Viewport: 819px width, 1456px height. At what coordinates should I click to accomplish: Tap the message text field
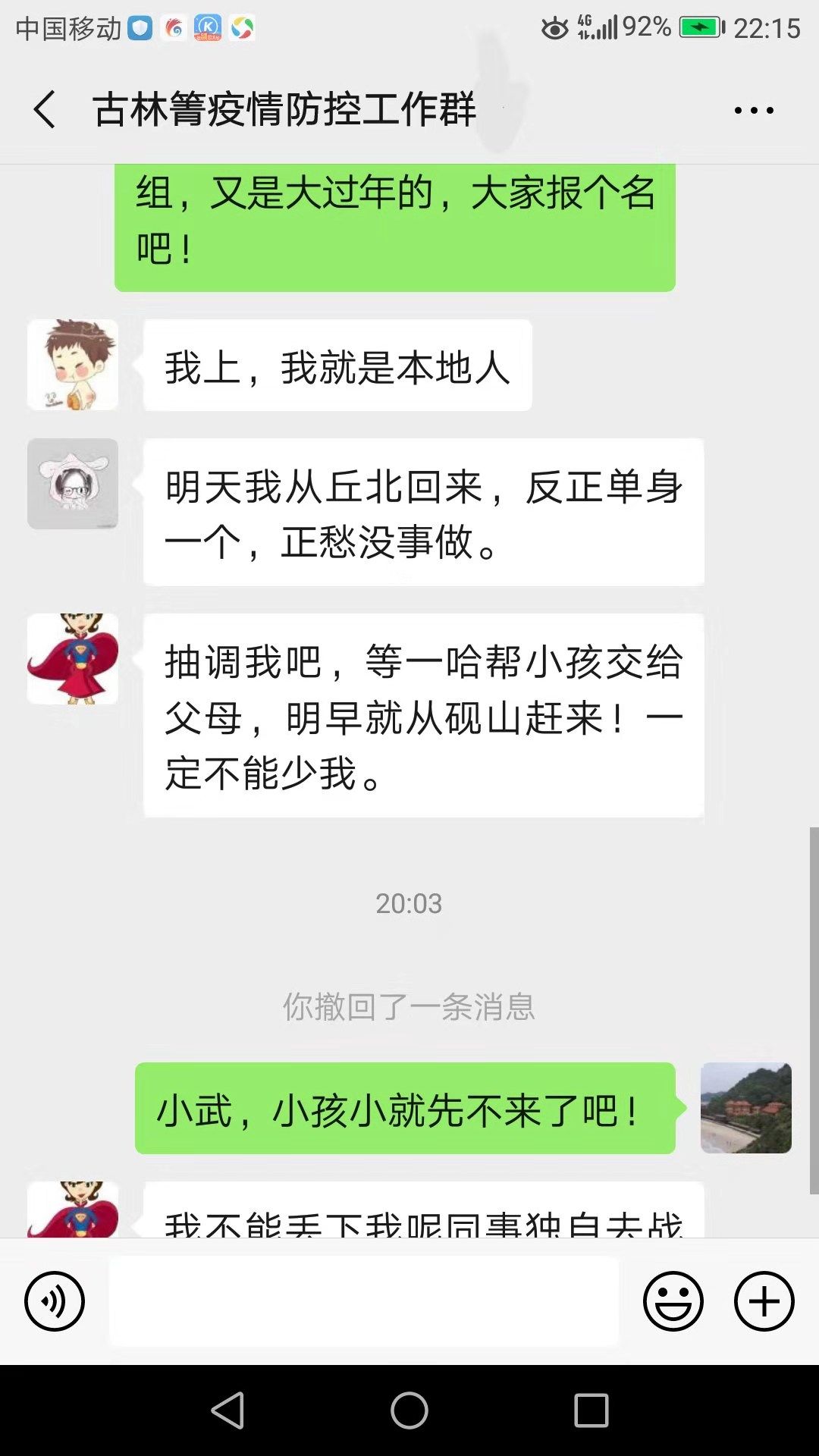[x=364, y=1301]
